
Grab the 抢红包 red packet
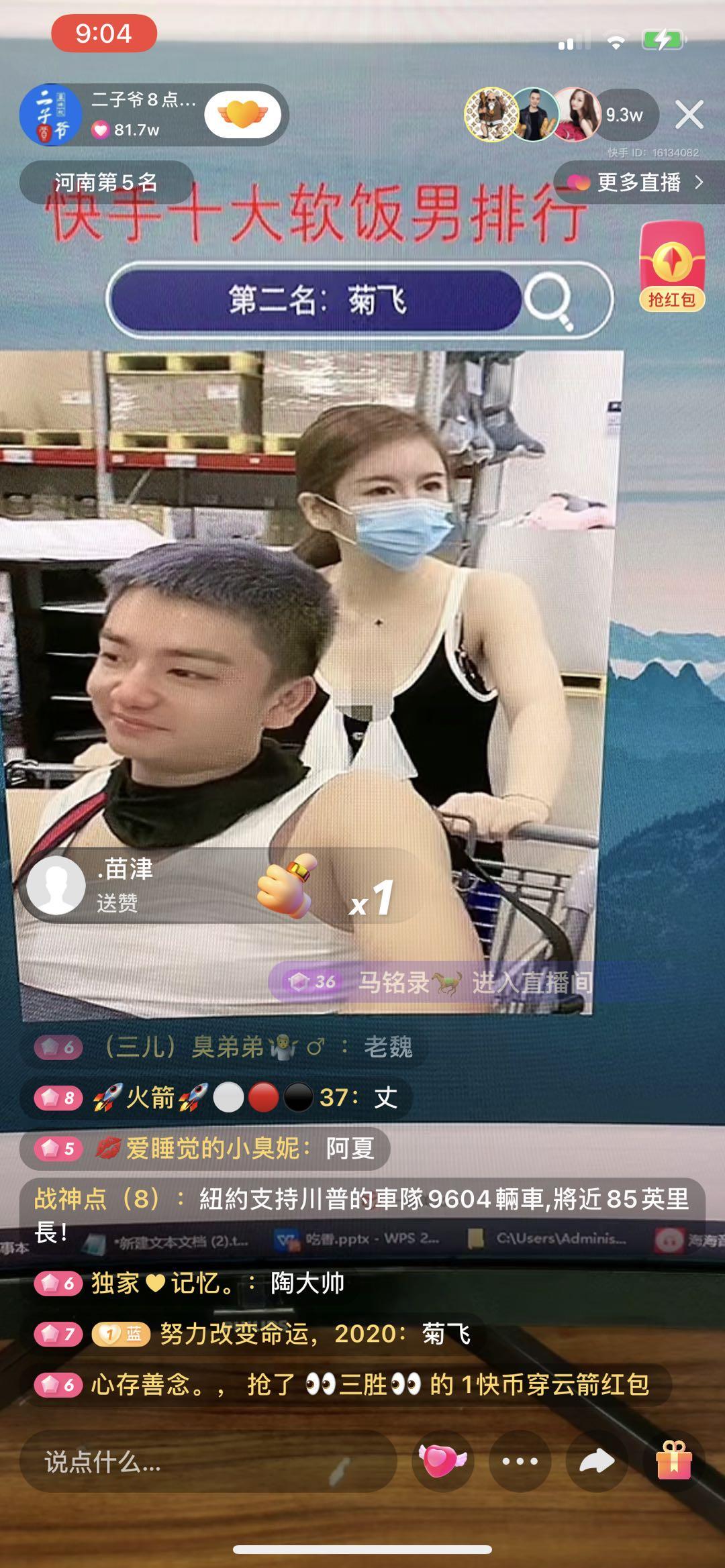(x=672, y=267)
